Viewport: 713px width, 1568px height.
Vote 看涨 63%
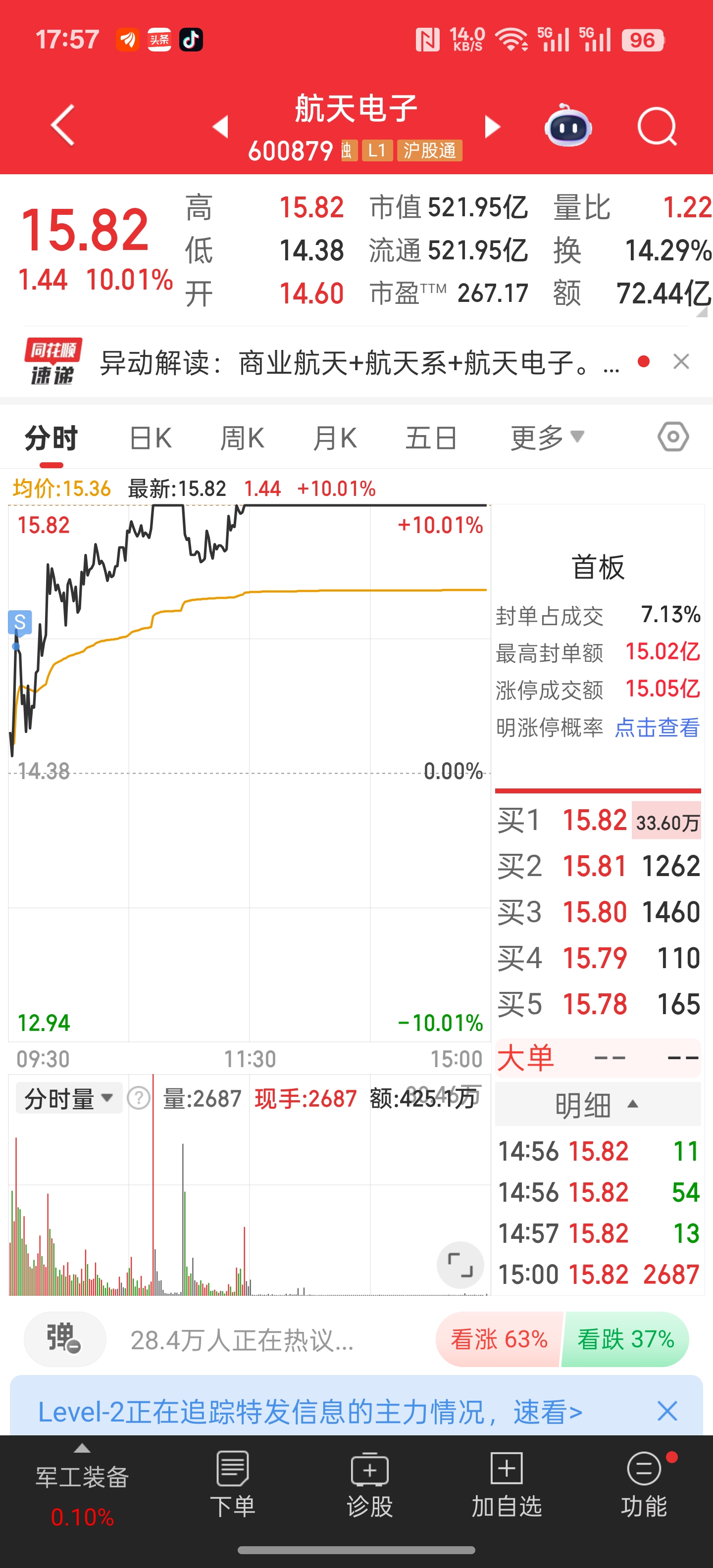499,1340
